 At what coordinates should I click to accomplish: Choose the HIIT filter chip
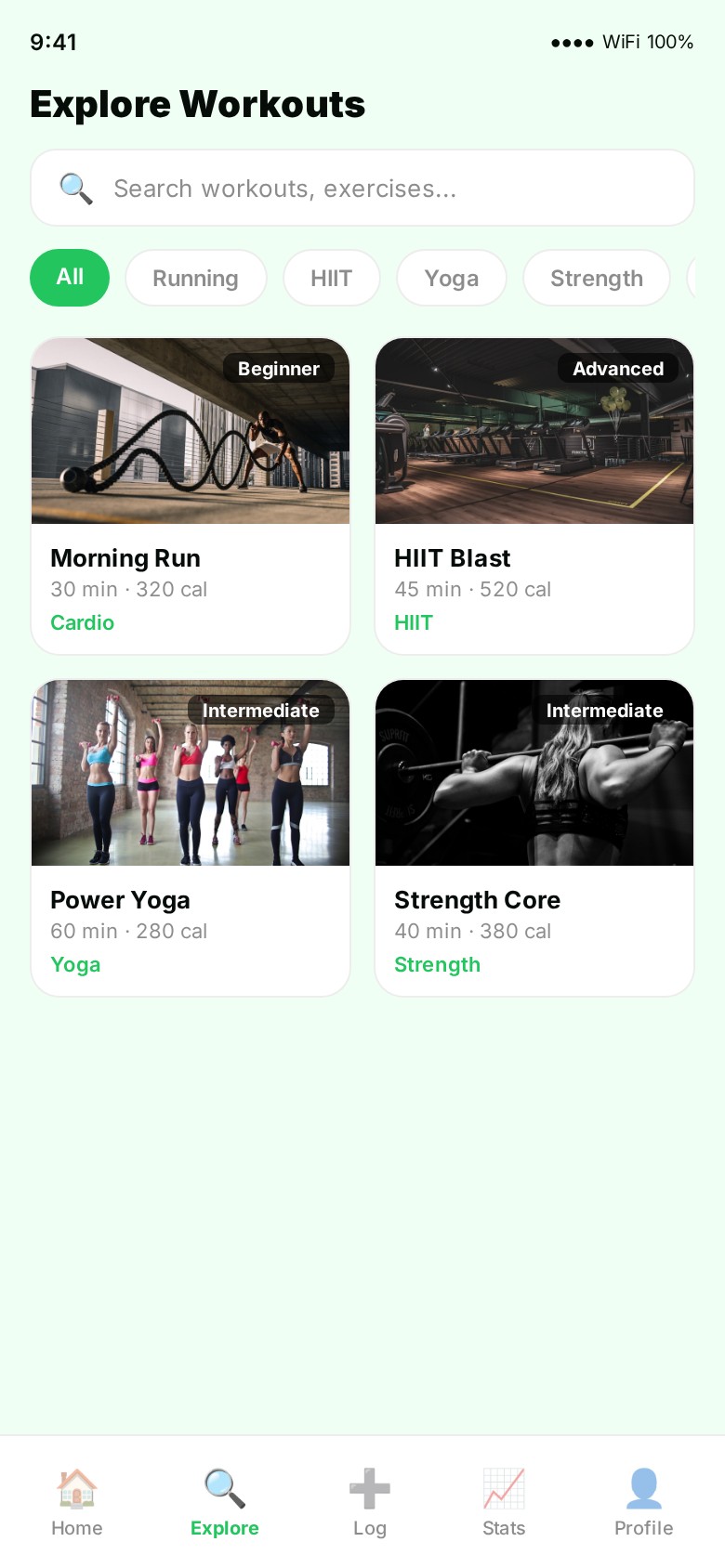pyautogui.click(x=331, y=278)
